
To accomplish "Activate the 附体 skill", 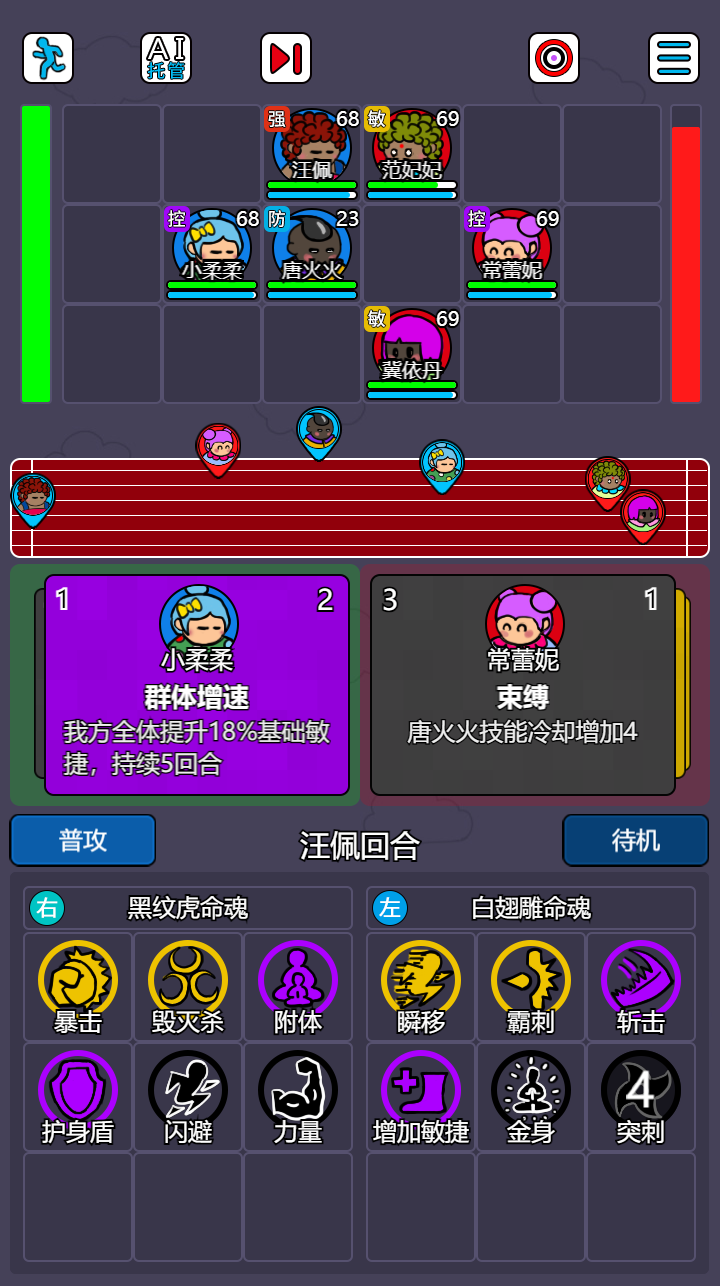I will click(298, 986).
